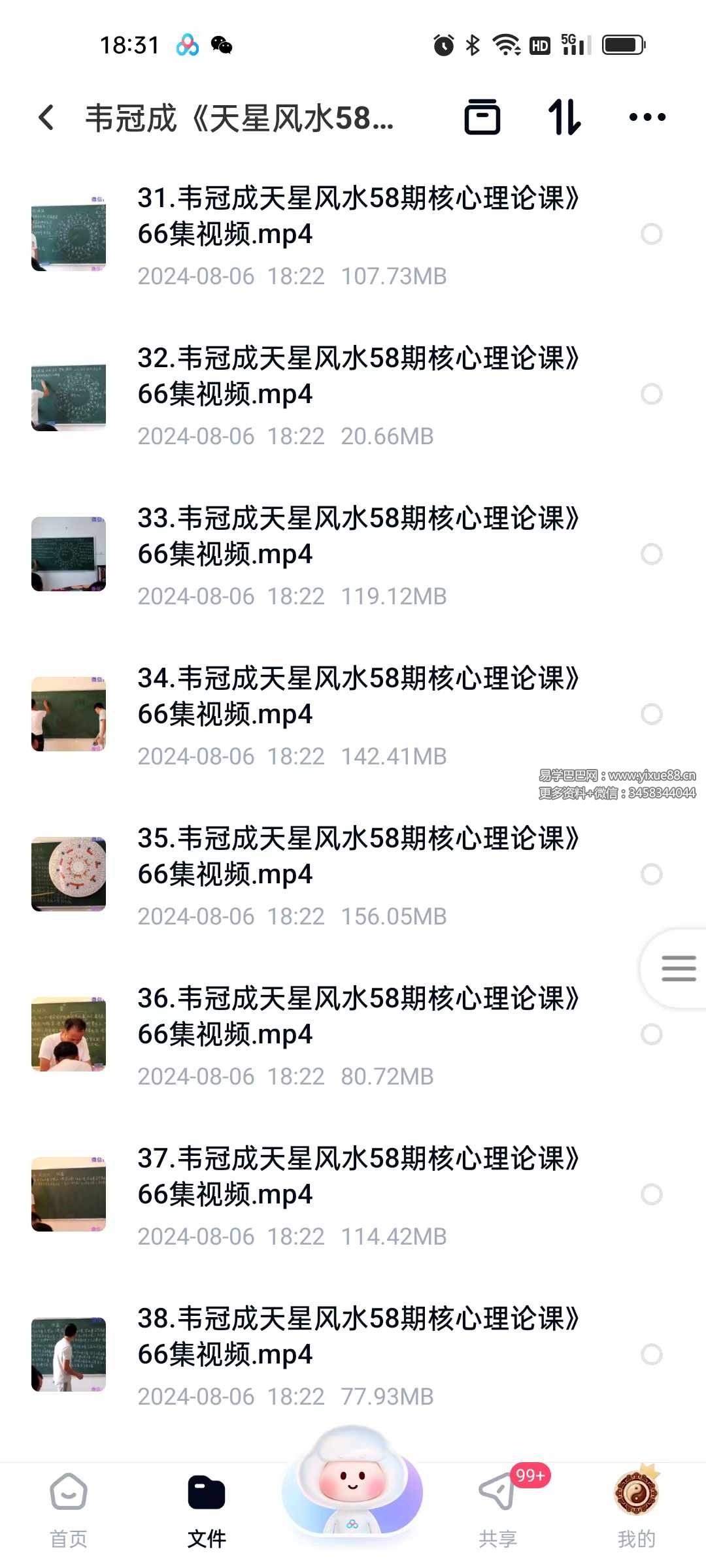
Task: Select checkbox for video 31
Action: tap(652, 234)
